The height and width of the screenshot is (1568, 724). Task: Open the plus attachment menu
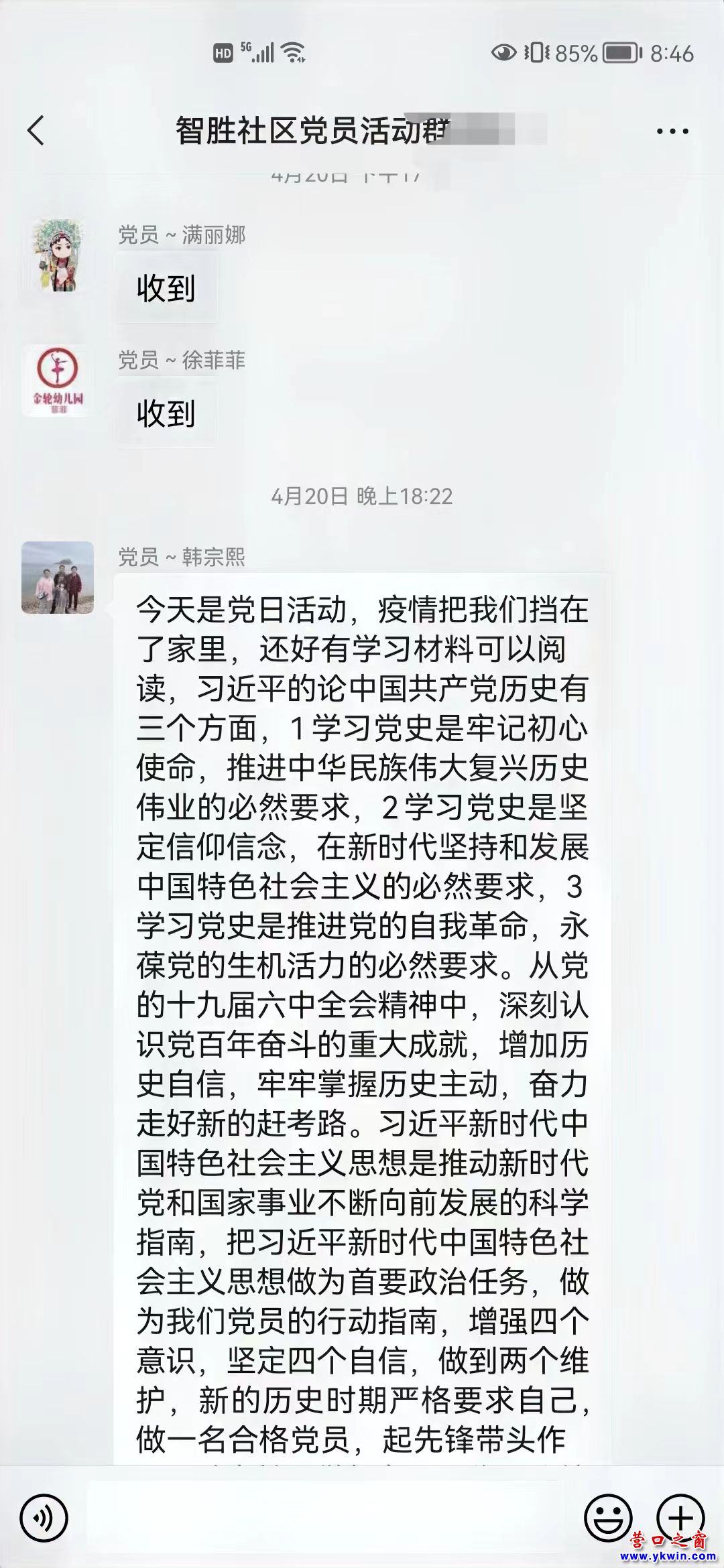(680, 1517)
